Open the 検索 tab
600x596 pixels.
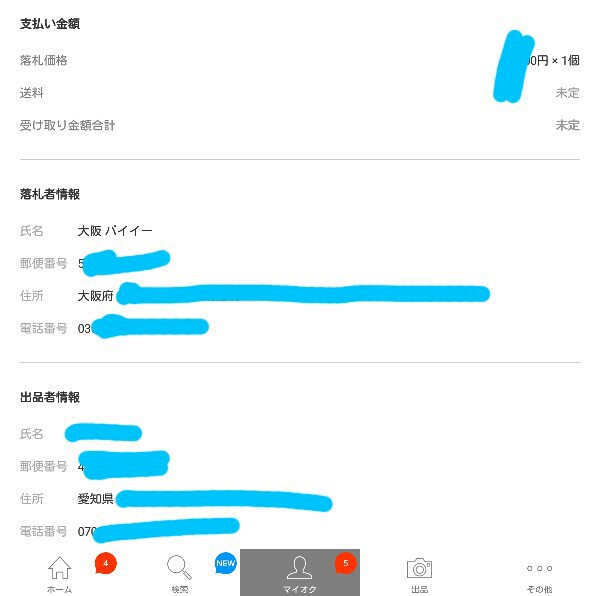tap(180, 573)
